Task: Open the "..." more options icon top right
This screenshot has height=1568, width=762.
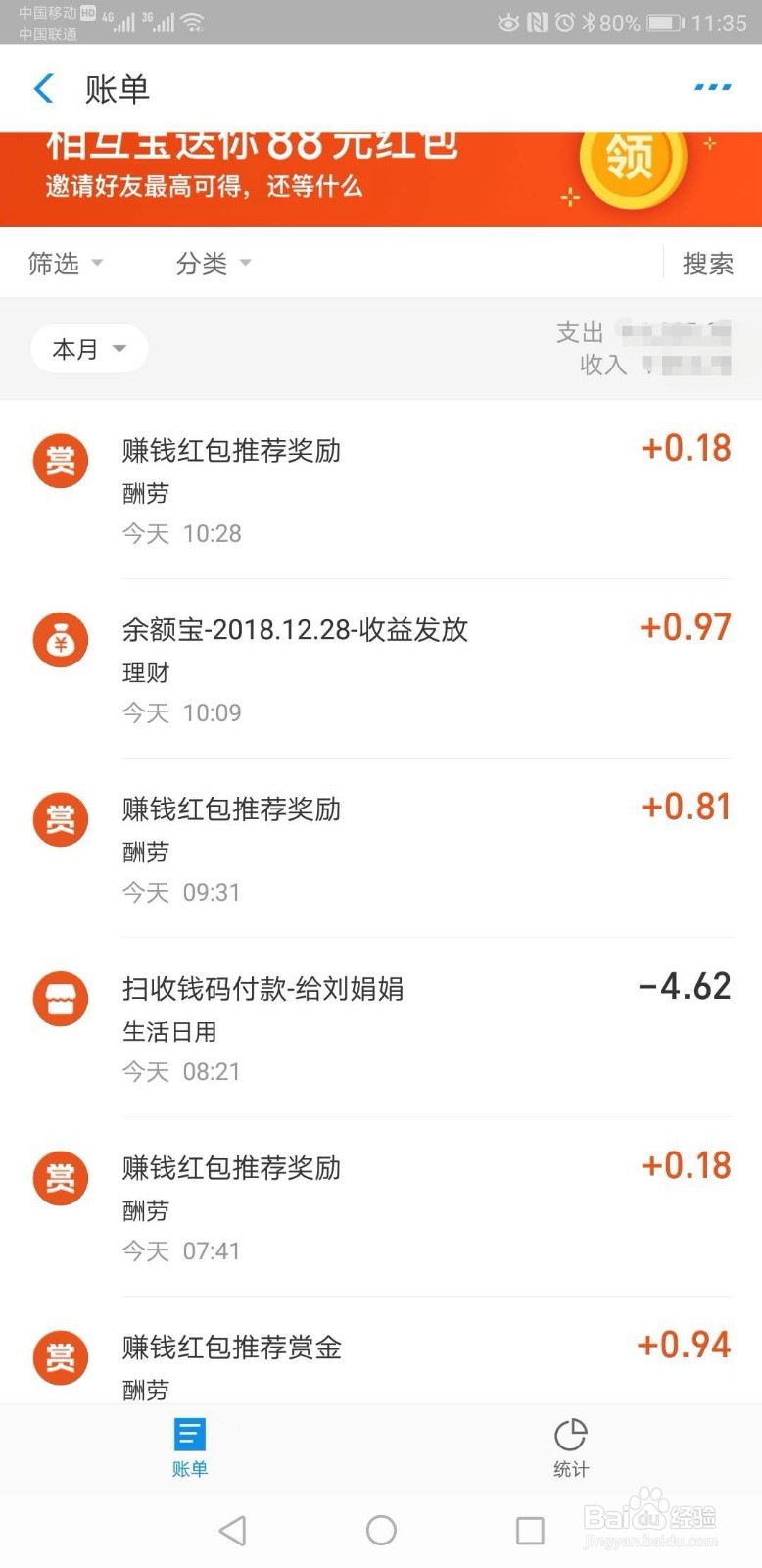Action: [x=711, y=88]
